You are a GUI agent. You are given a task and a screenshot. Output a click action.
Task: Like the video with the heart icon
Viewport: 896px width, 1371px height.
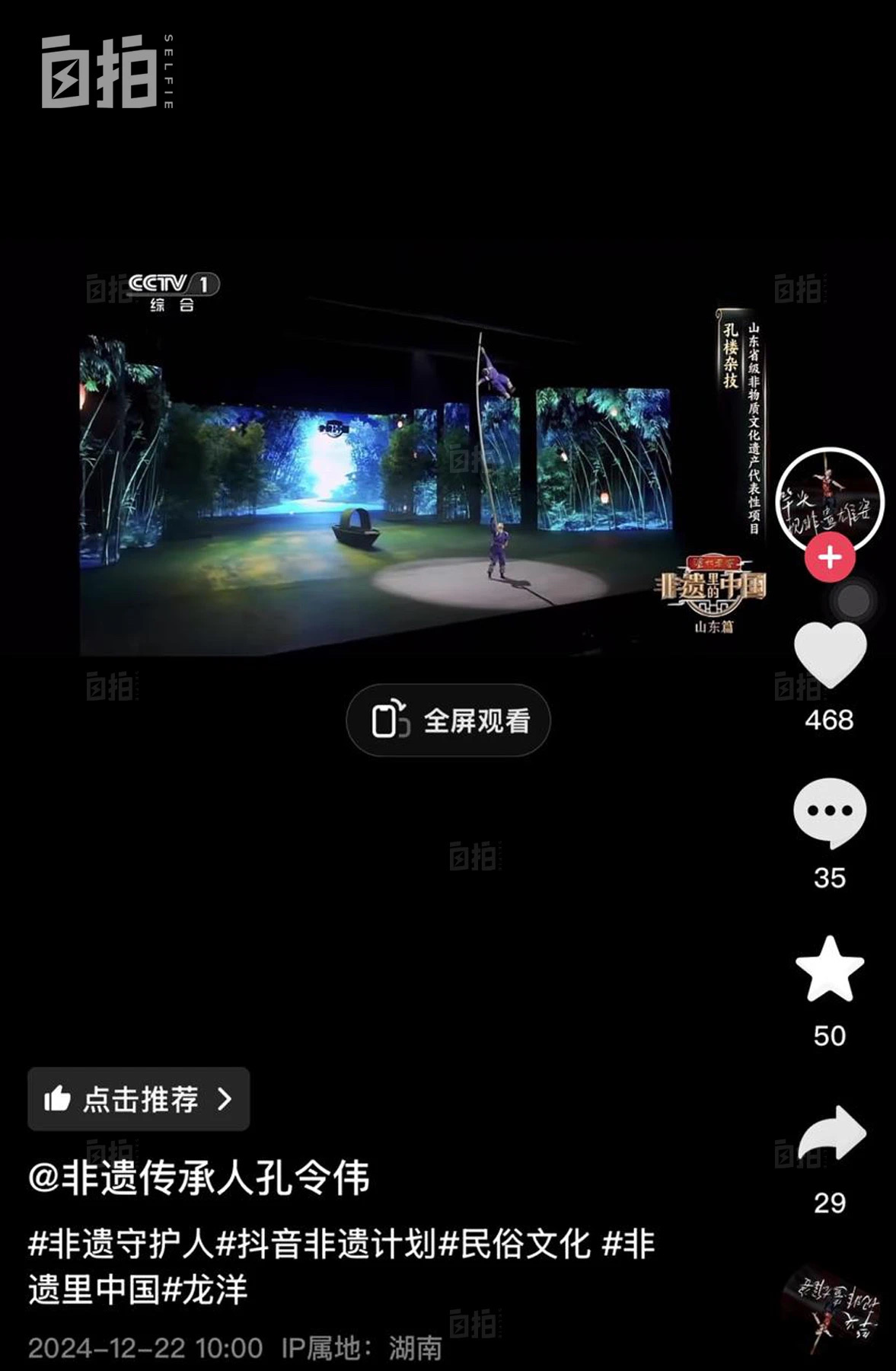pyautogui.click(x=830, y=655)
